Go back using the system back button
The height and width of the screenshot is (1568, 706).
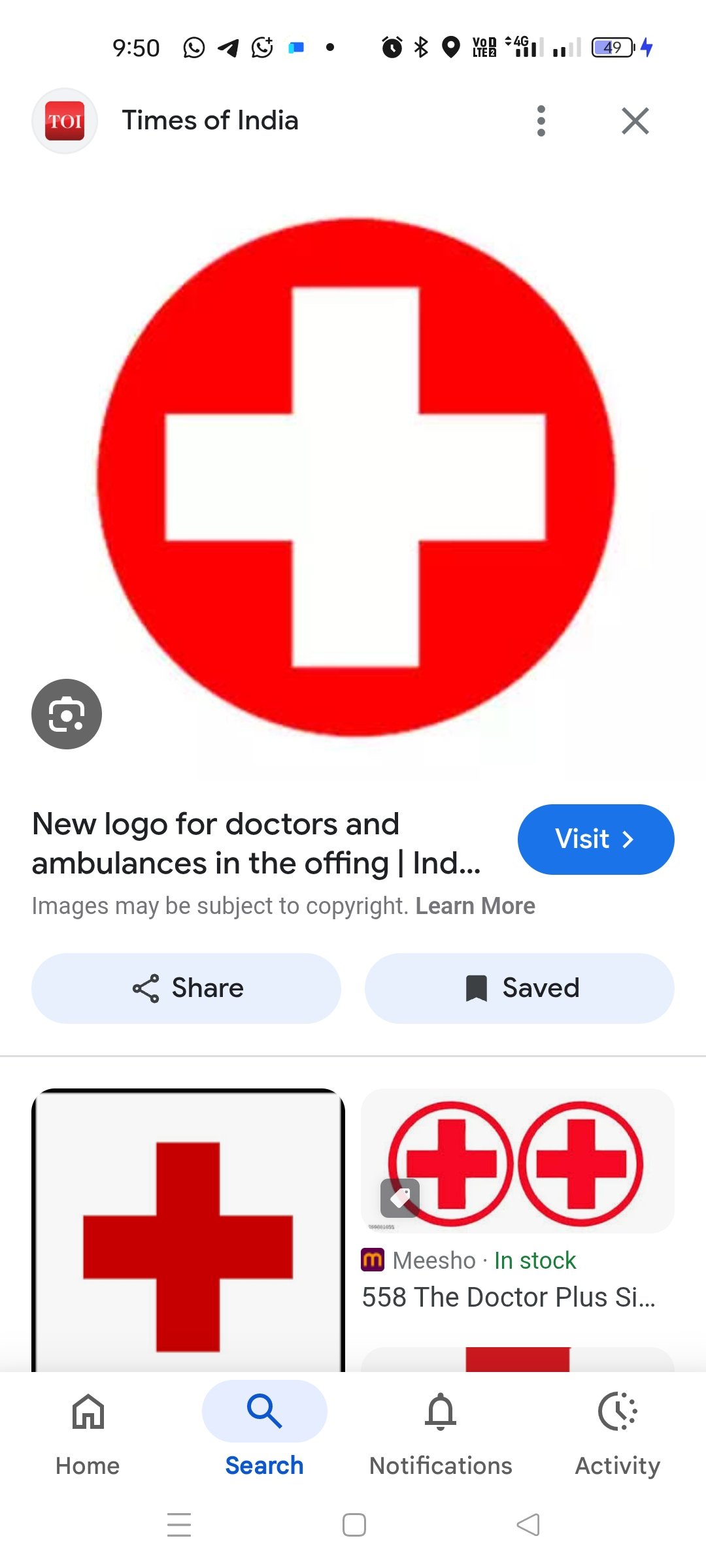528,1525
